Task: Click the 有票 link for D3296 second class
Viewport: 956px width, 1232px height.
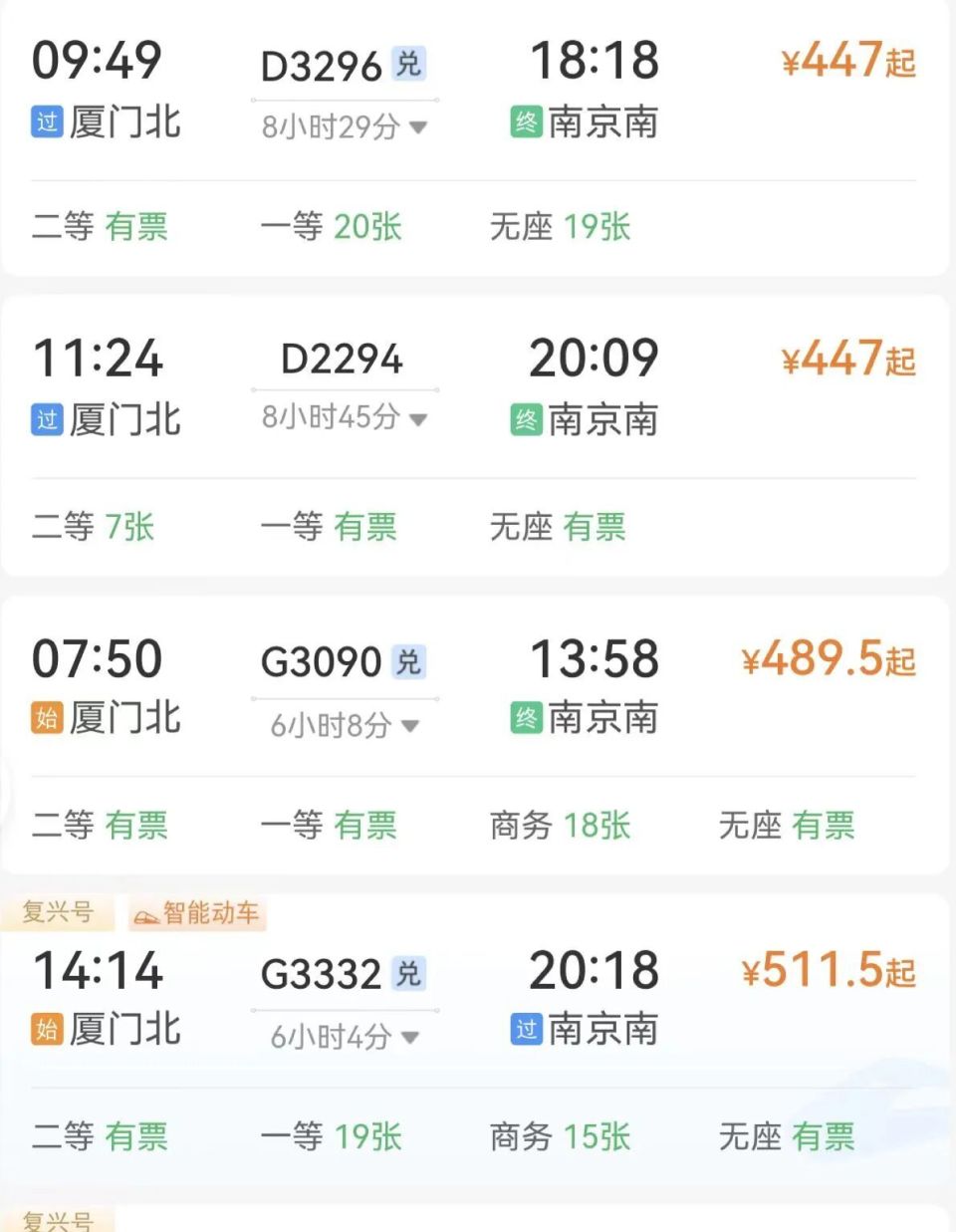Action: 135,228
